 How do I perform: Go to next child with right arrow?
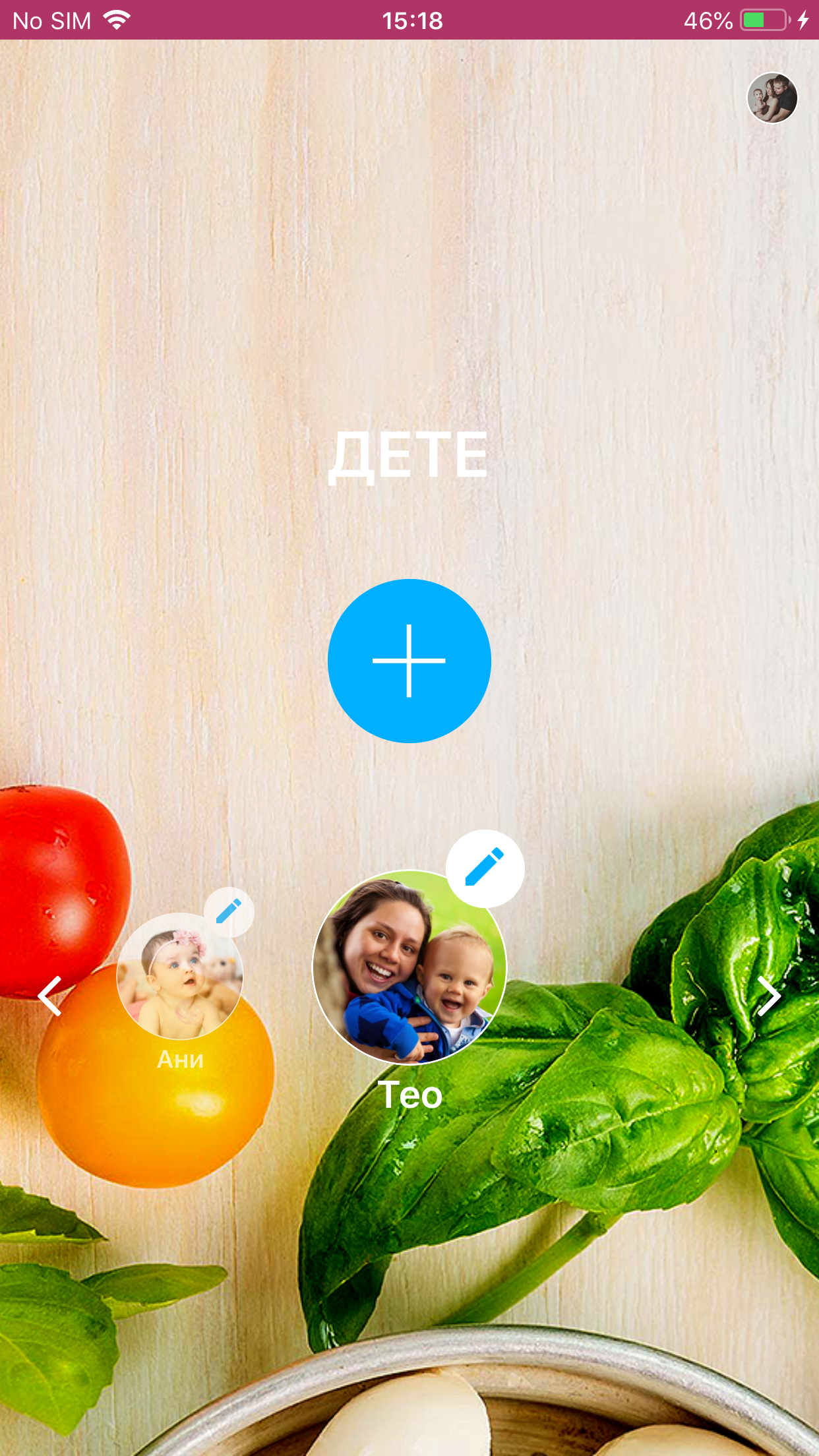[768, 996]
